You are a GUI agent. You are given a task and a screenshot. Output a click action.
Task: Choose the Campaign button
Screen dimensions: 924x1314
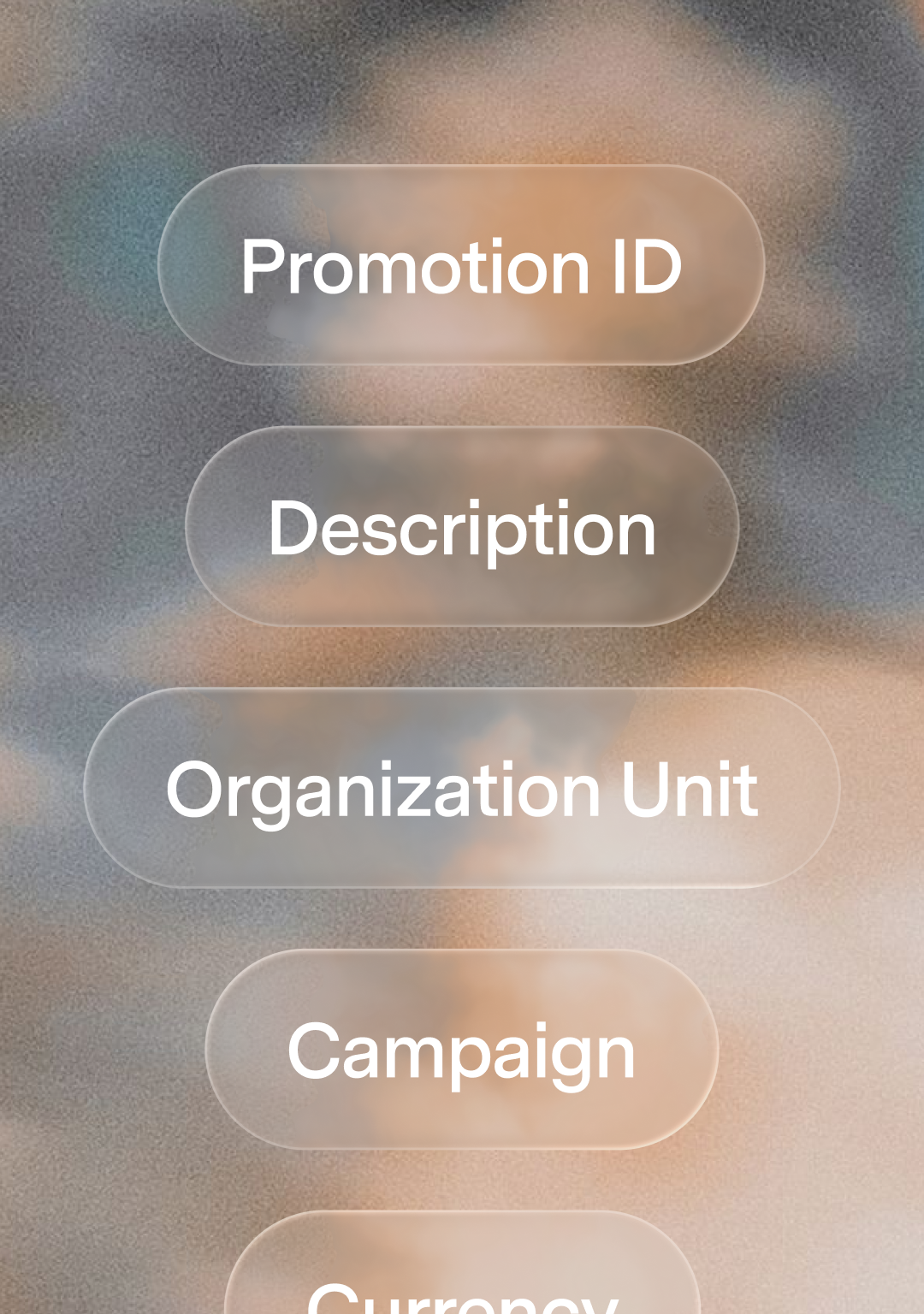pos(462,1050)
